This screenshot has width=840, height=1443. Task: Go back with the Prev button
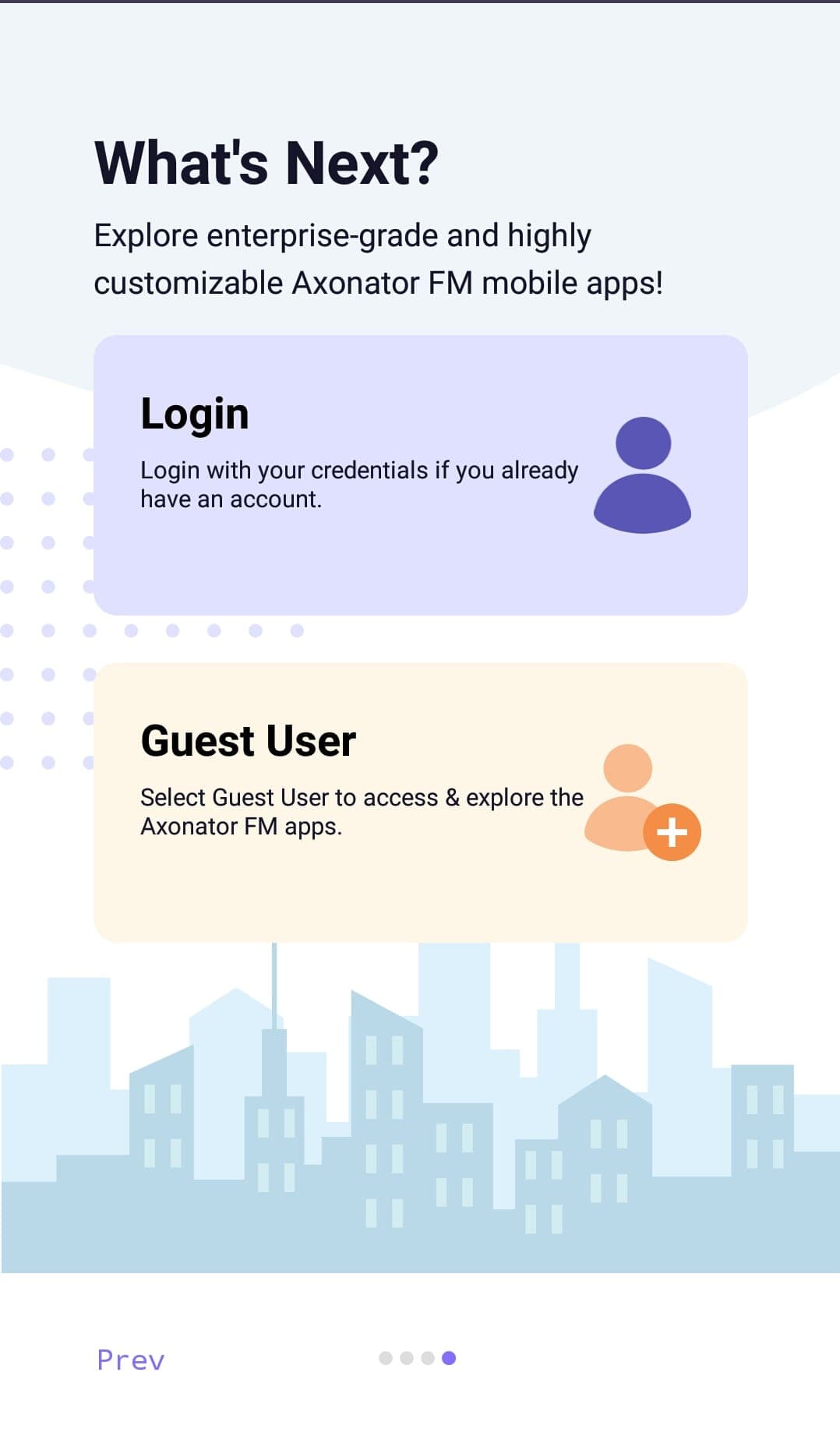click(x=131, y=1360)
